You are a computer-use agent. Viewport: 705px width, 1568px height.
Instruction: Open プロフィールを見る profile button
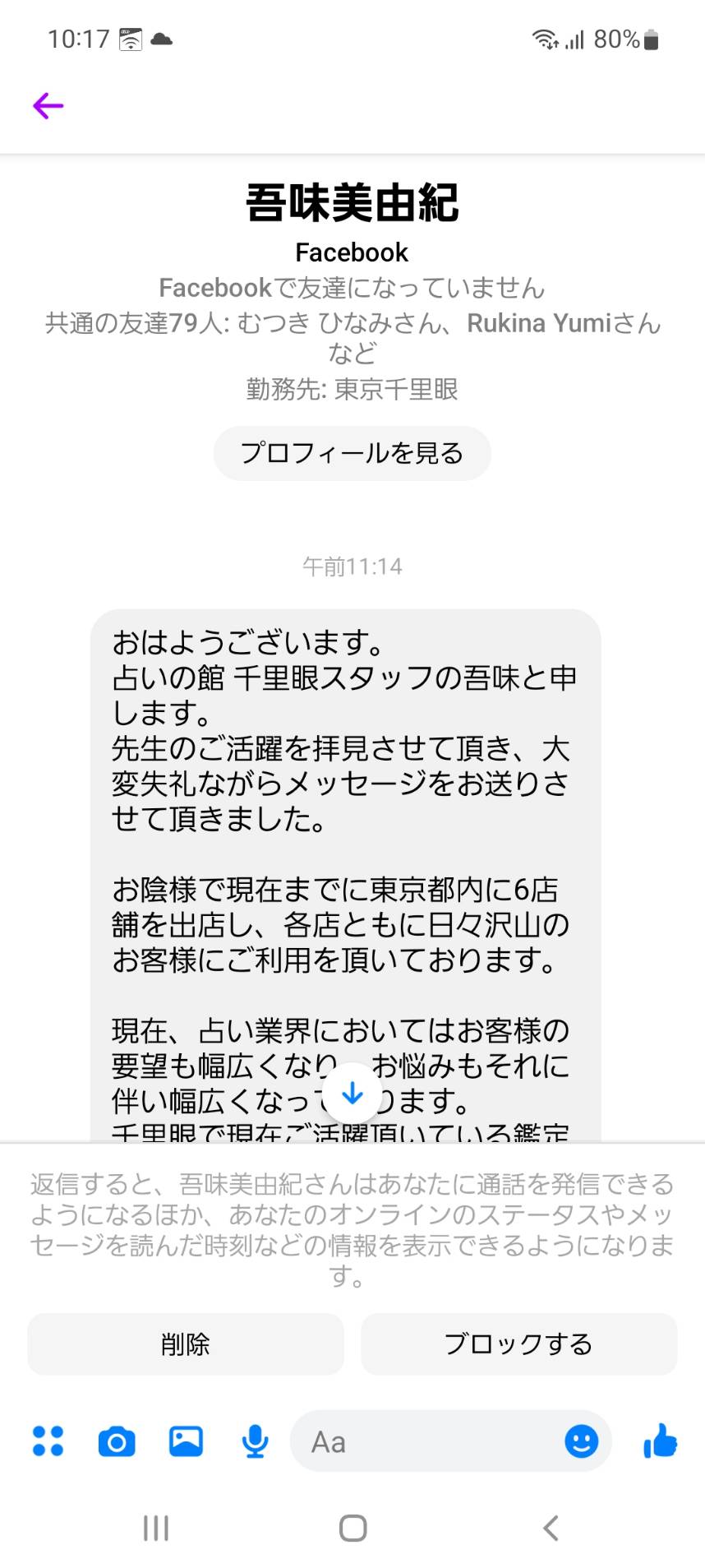click(352, 453)
